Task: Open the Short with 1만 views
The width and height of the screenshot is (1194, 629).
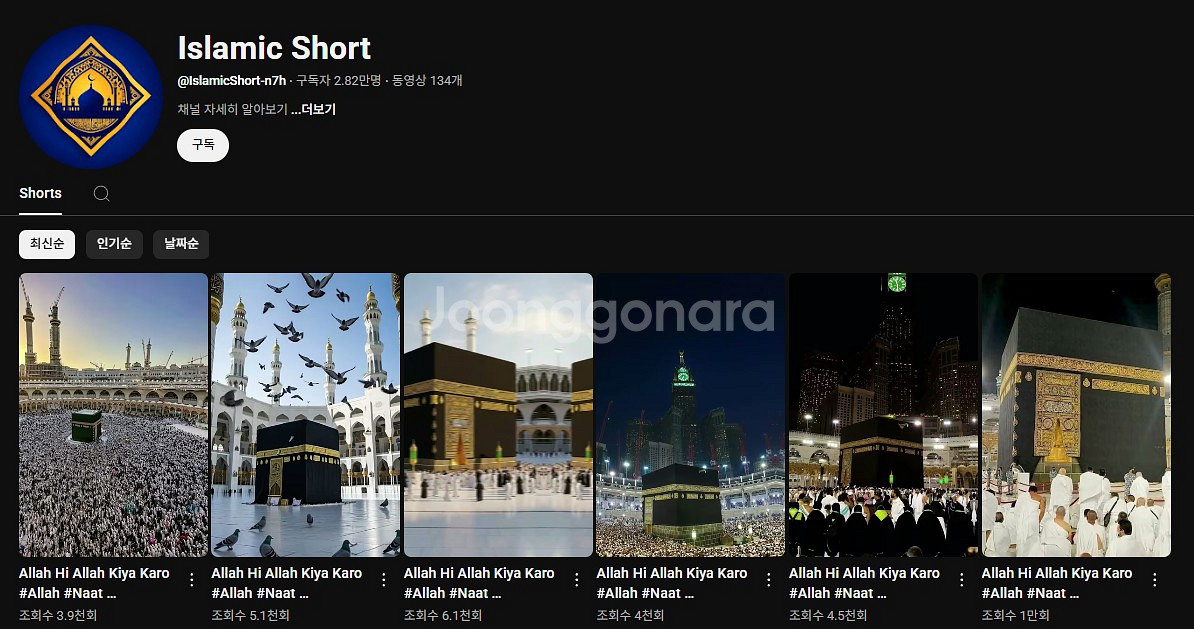Action: point(1076,415)
